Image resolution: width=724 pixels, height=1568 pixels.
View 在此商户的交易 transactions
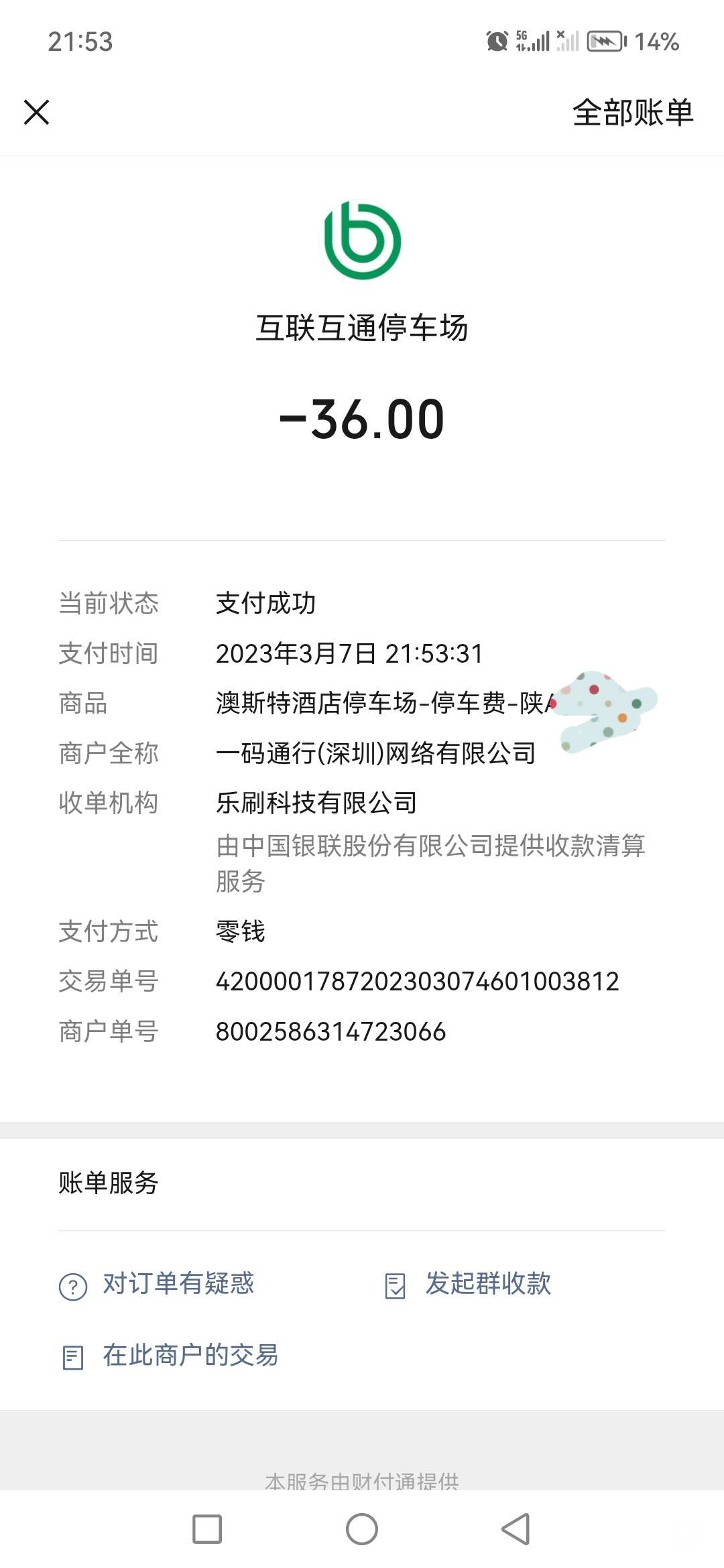pos(170,1356)
